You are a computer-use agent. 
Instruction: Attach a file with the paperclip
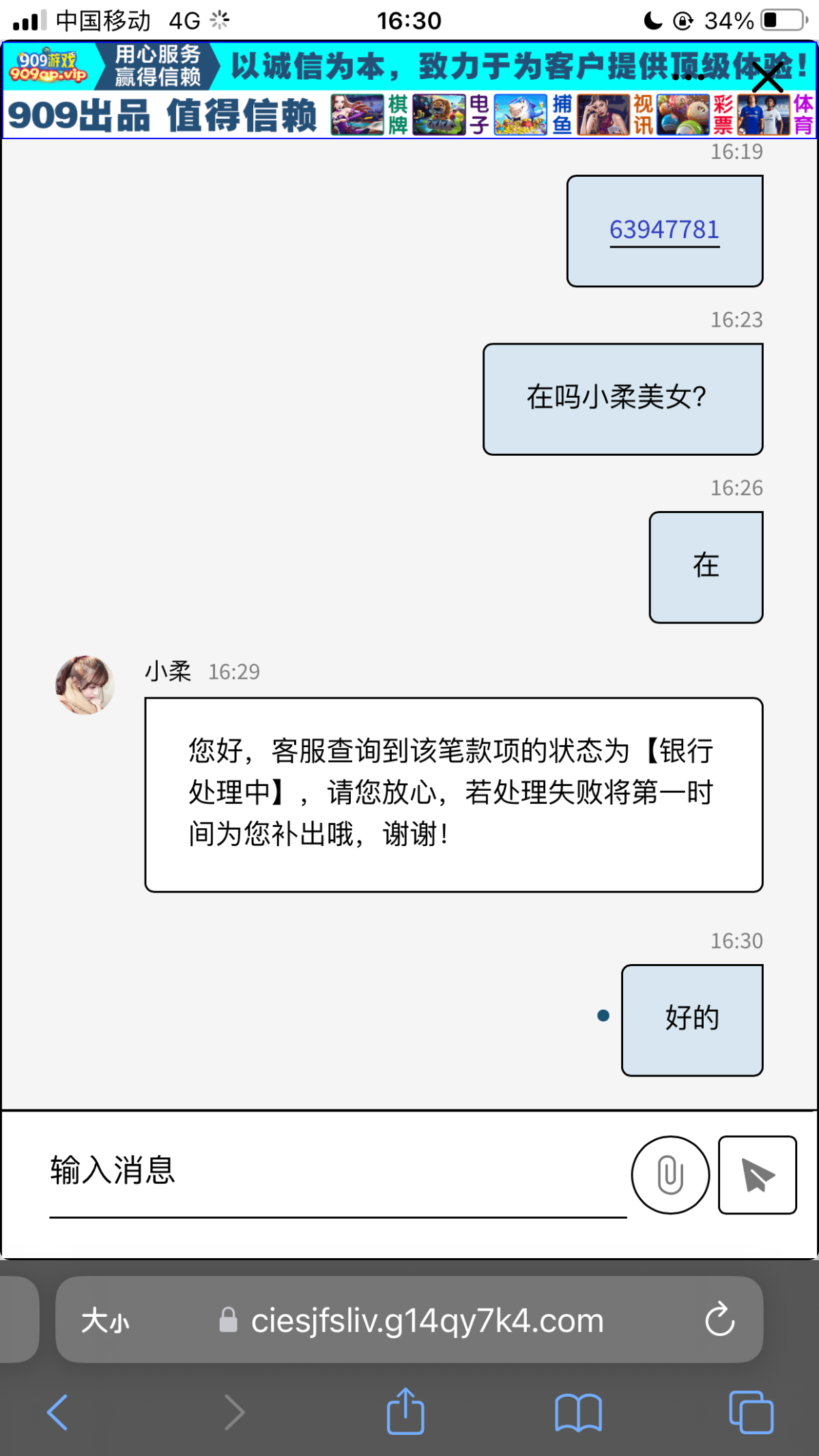coord(670,1174)
